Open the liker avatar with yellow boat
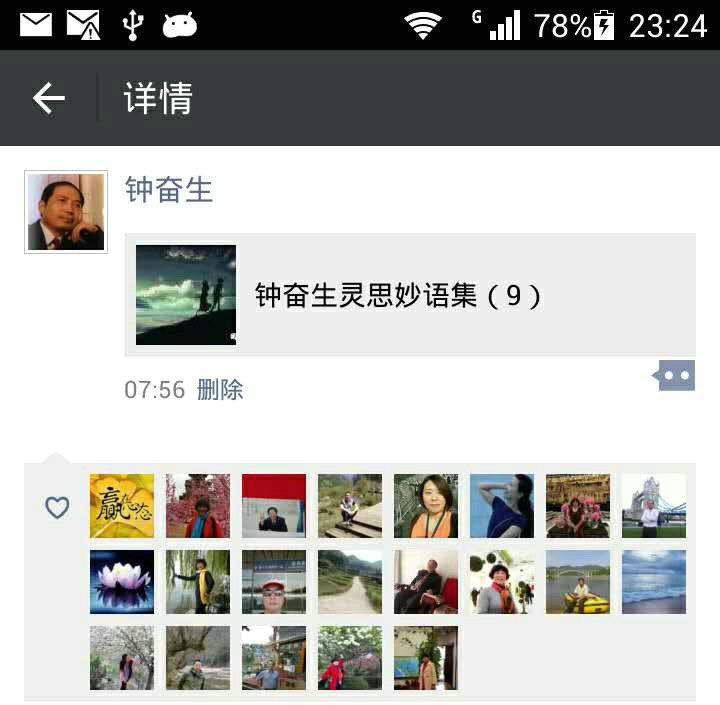 tap(578, 582)
